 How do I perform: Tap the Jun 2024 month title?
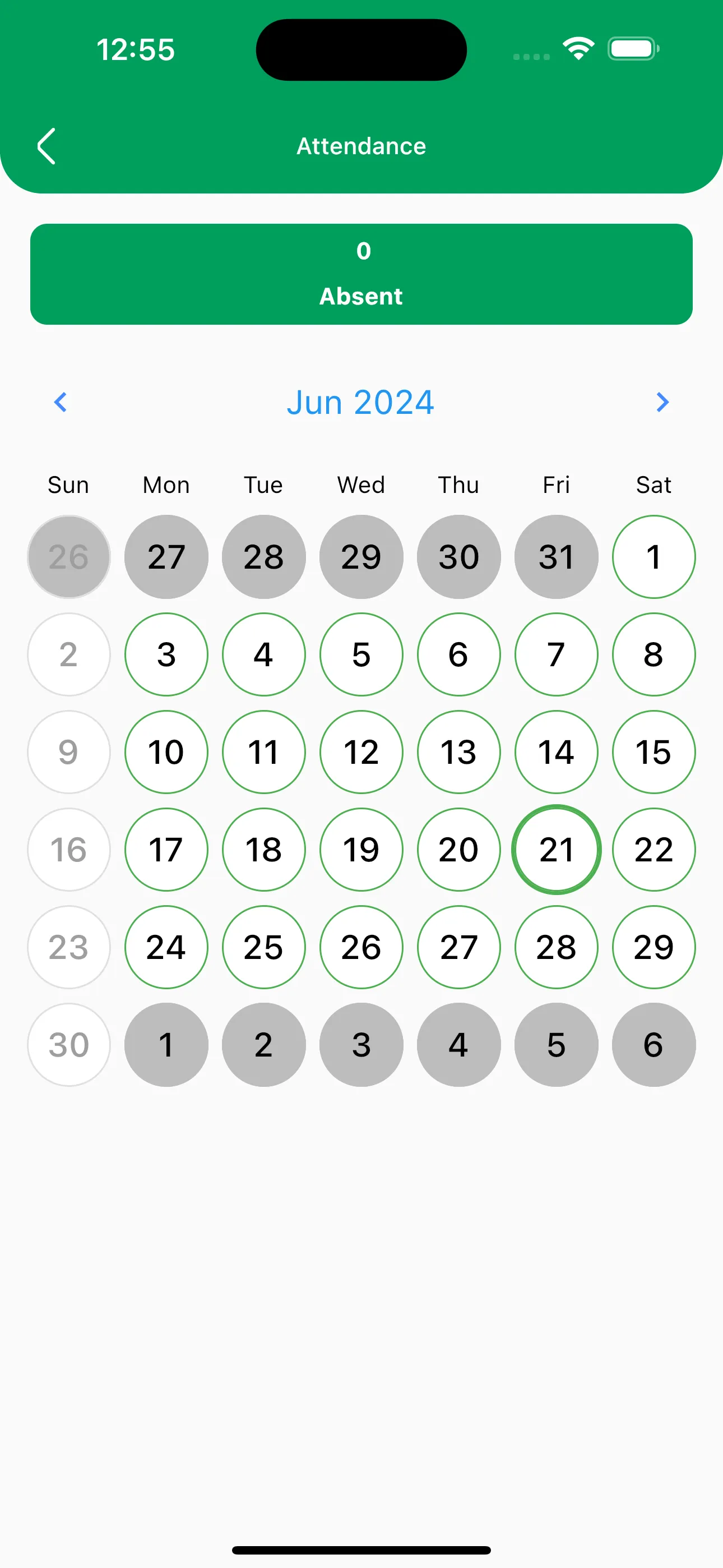pyautogui.click(x=361, y=402)
